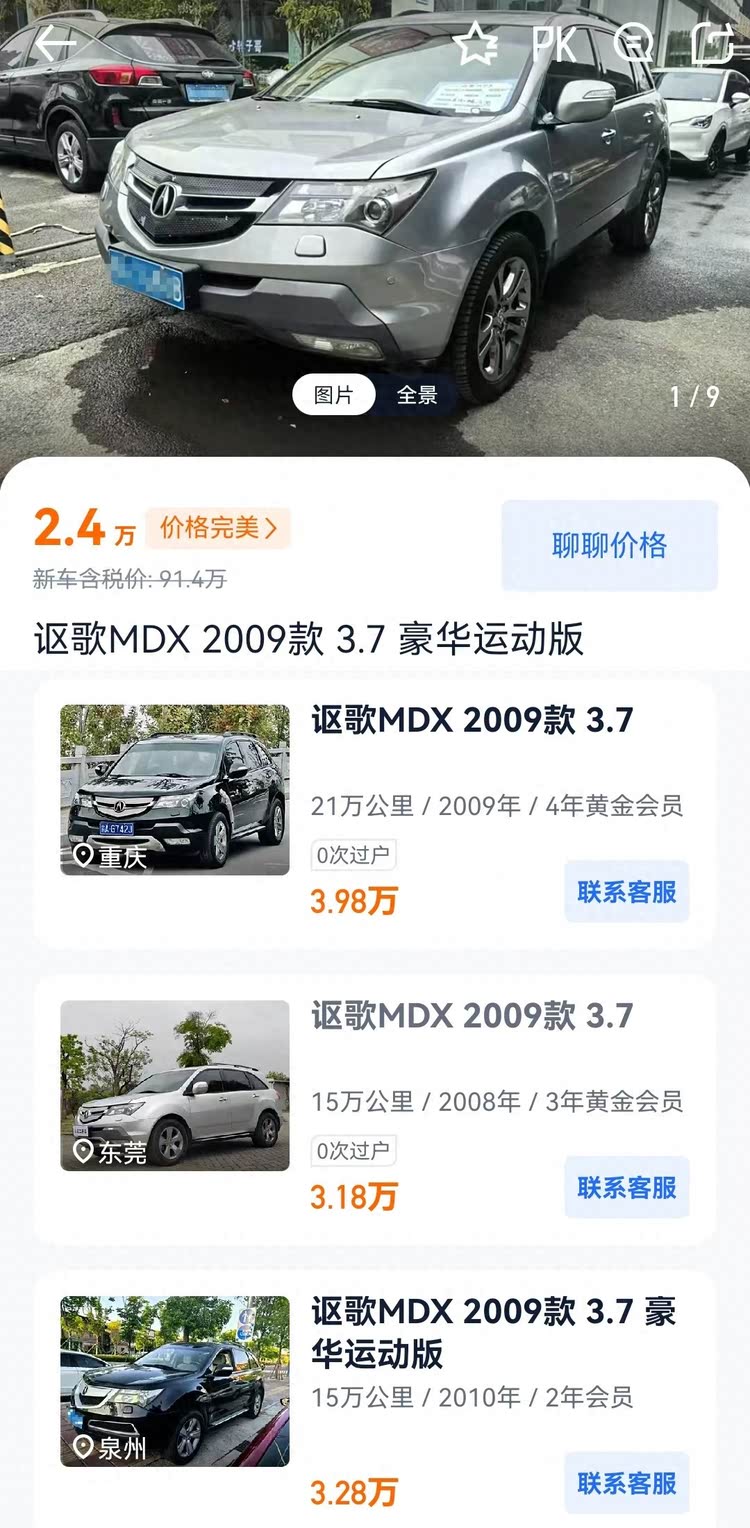Favorite this car with the star icon
The image size is (750, 1528).
tap(475, 44)
